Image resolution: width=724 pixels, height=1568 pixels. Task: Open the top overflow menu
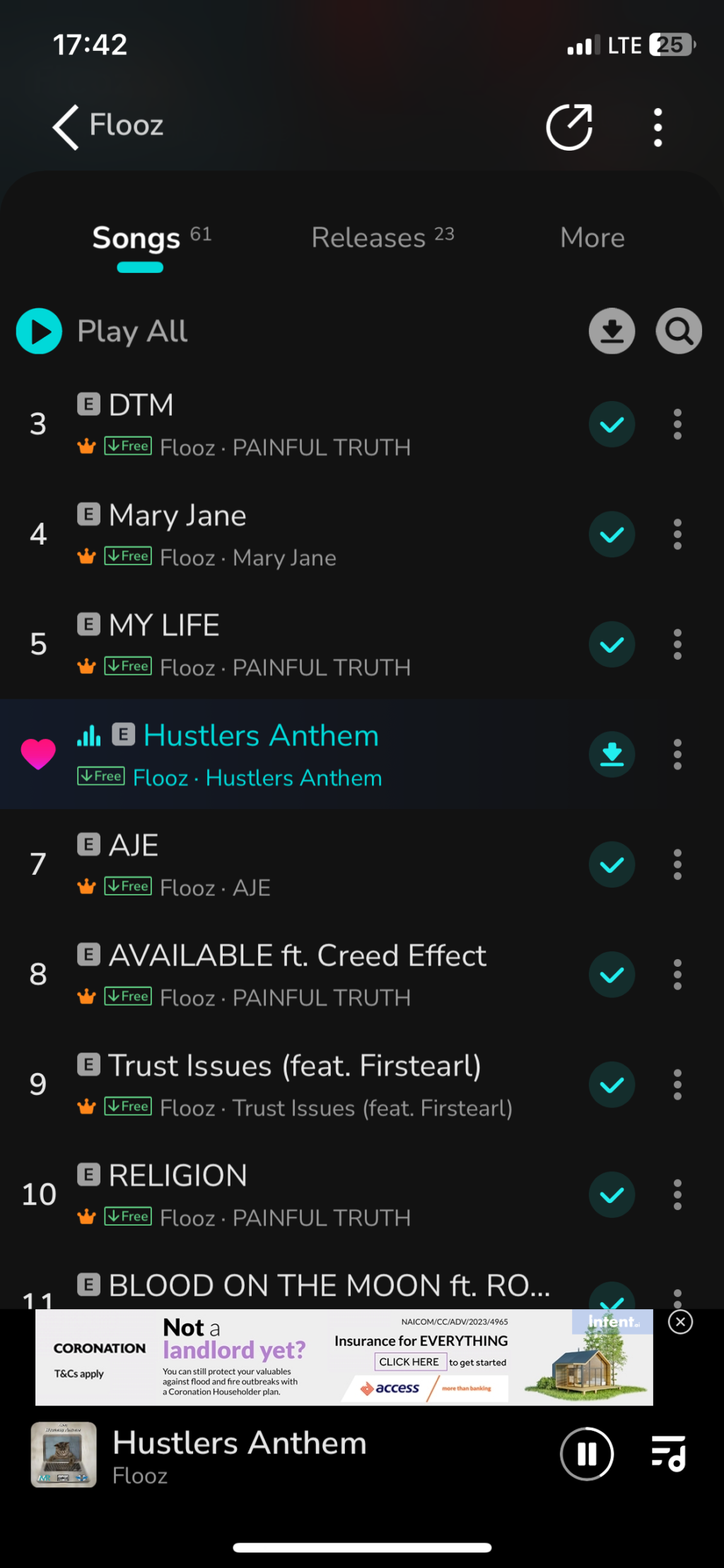(658, 127)
